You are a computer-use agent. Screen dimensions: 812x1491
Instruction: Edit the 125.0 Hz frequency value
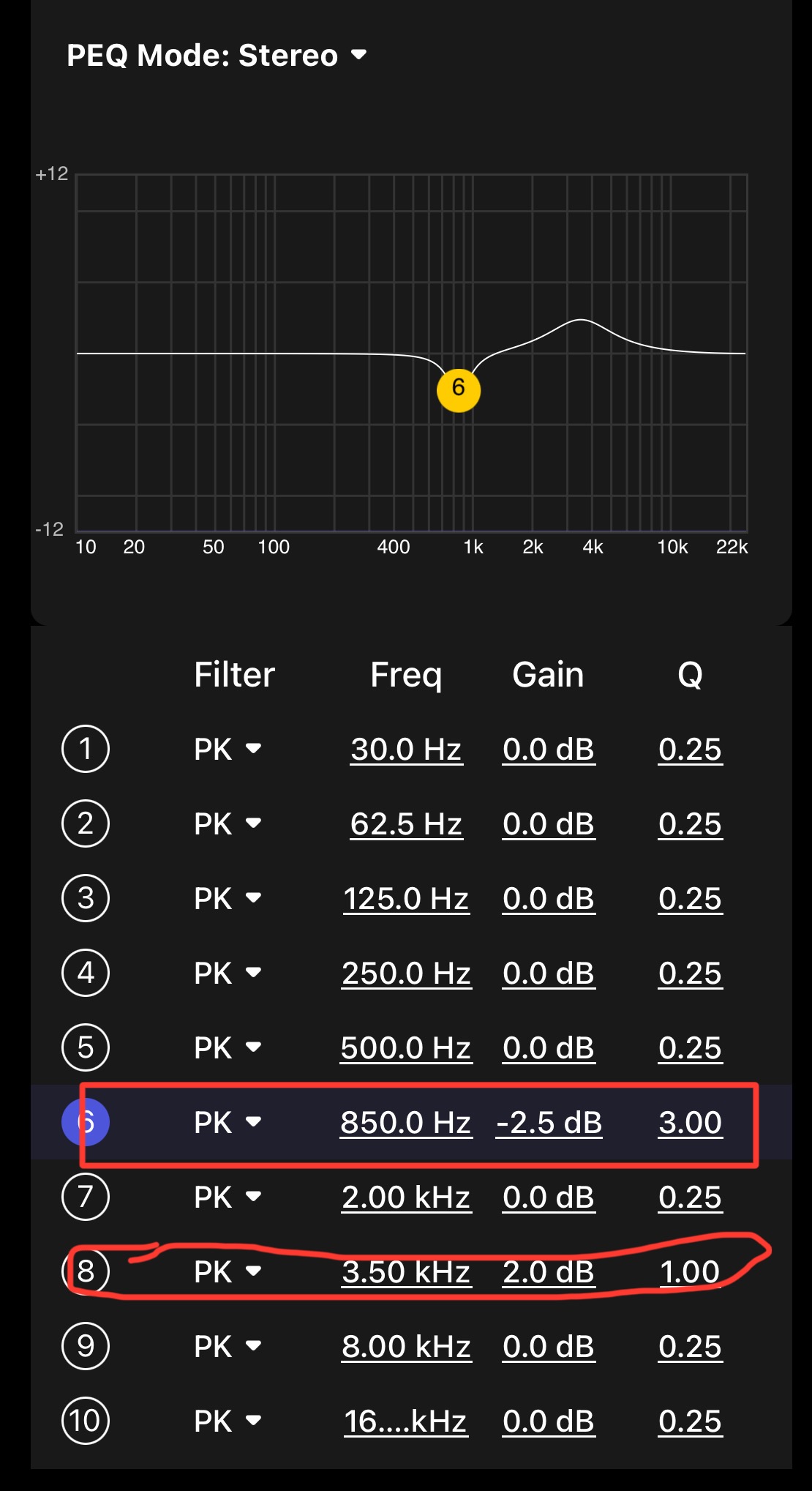pyautogui.click(x=406, y=898)
